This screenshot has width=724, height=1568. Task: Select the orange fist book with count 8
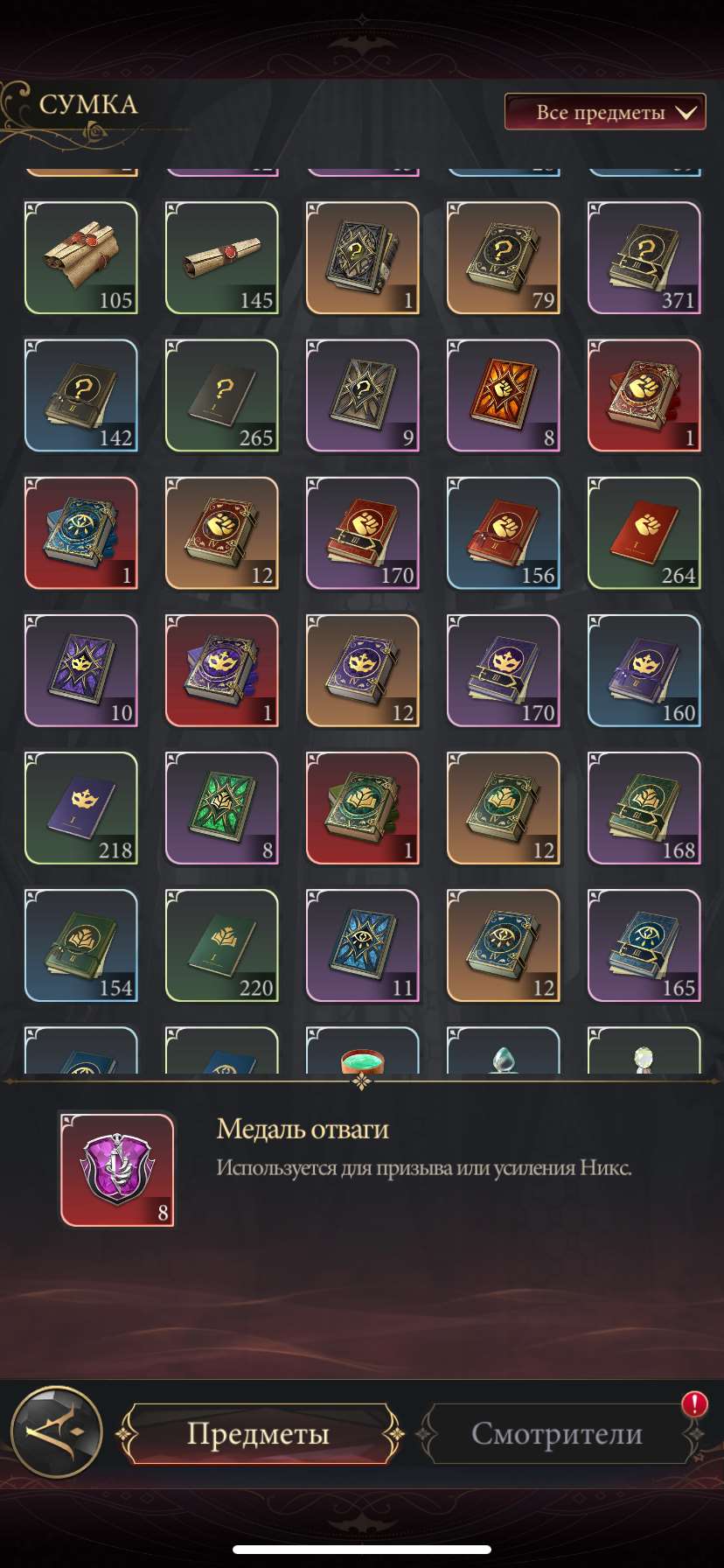coord(504,395)
